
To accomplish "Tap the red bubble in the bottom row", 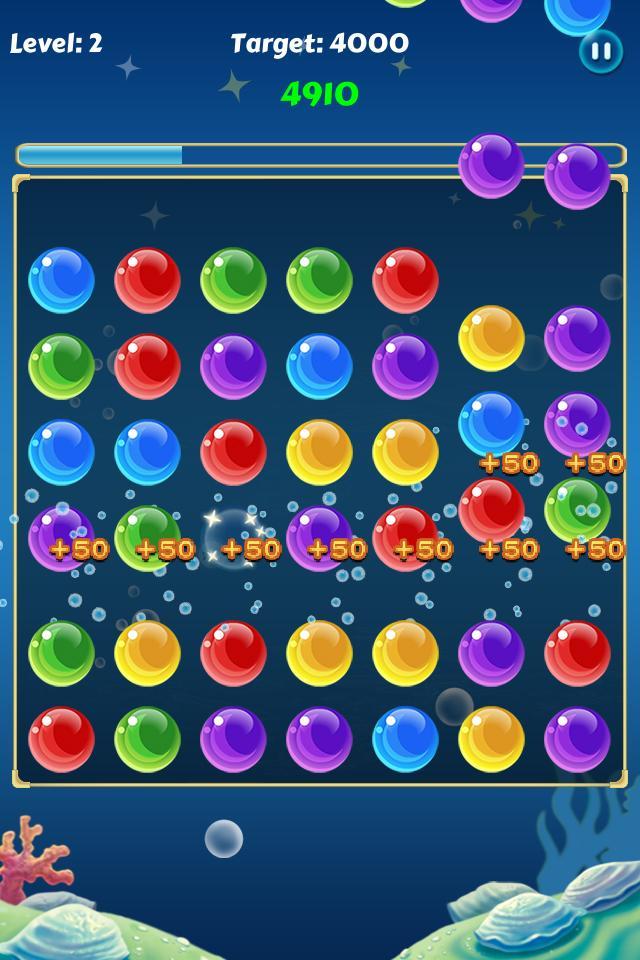I will pyautogui.click(x=61, y=739).
